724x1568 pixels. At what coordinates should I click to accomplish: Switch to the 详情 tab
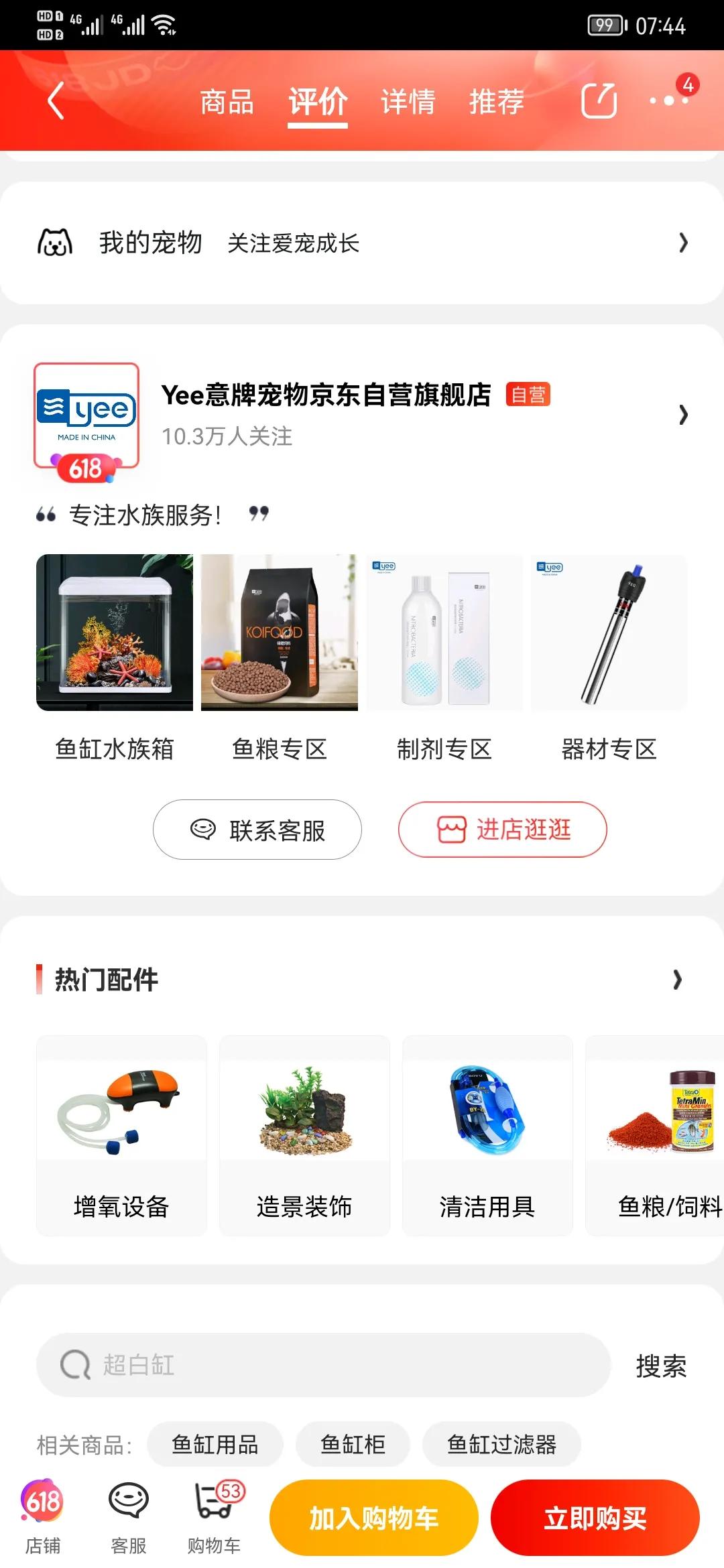[406, 102]
